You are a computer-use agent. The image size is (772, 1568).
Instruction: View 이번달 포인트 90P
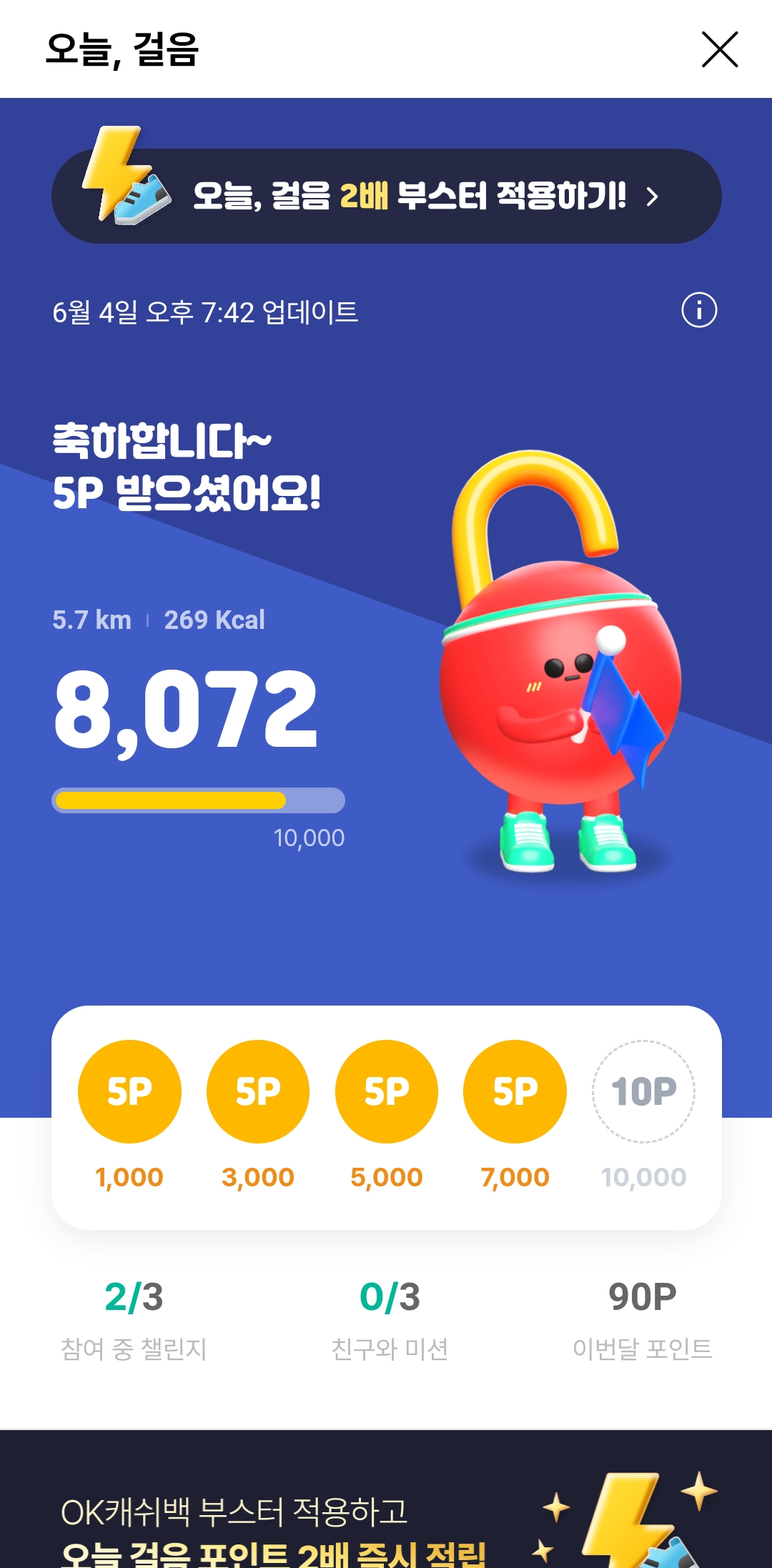coord(642,1319)
